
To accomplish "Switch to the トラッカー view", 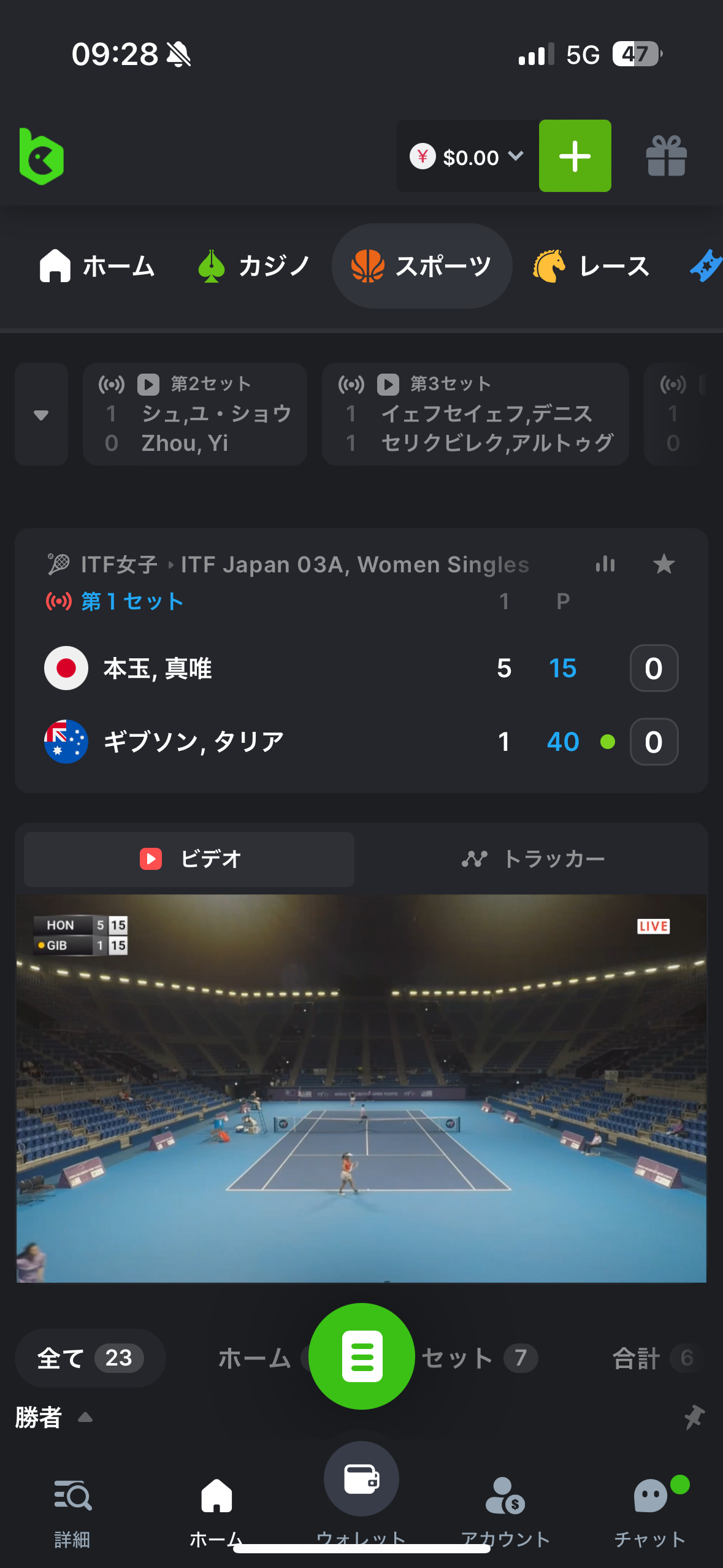I will [x=533, y=859].
